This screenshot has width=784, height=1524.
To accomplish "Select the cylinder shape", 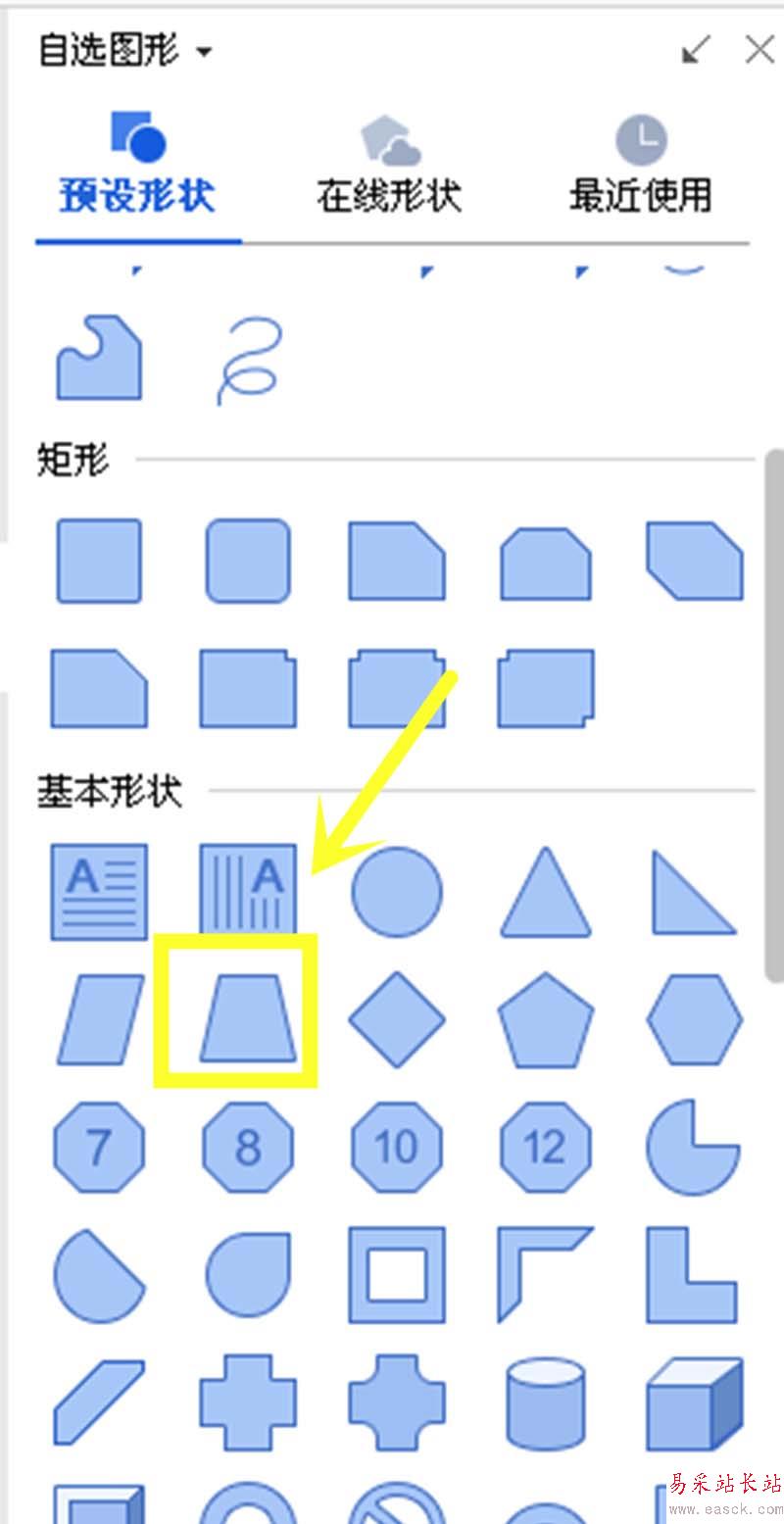I will tap(546, 1404).
